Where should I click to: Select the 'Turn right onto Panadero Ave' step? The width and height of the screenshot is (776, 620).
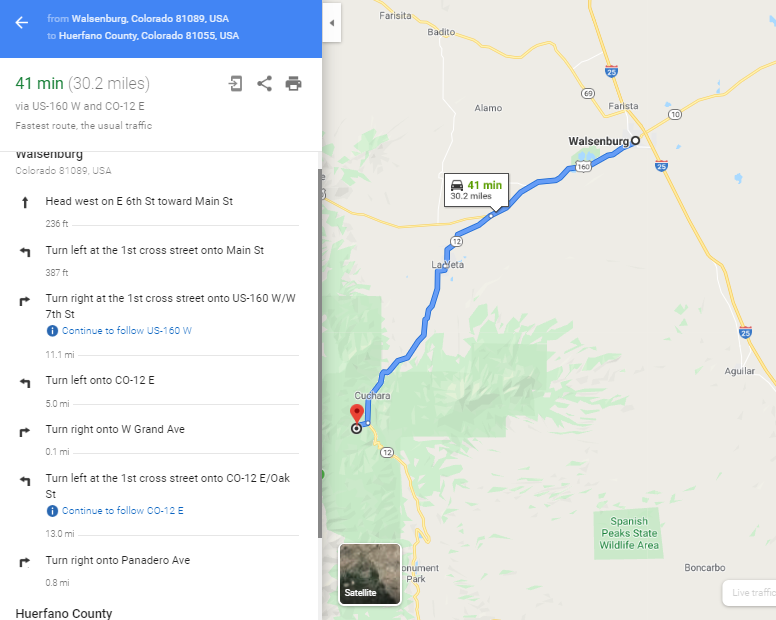click(117, 560)
